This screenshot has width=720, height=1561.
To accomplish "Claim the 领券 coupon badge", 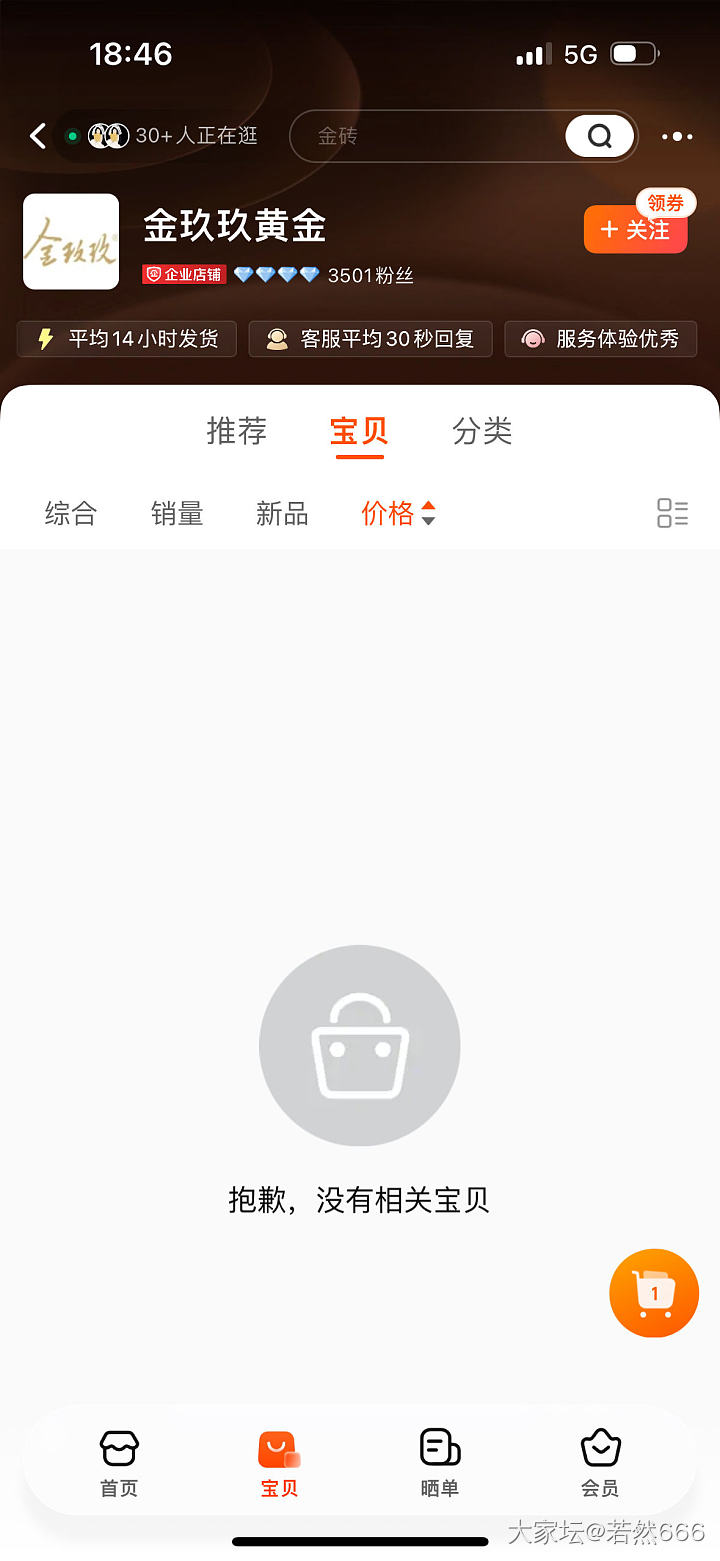I will (665, 203).
